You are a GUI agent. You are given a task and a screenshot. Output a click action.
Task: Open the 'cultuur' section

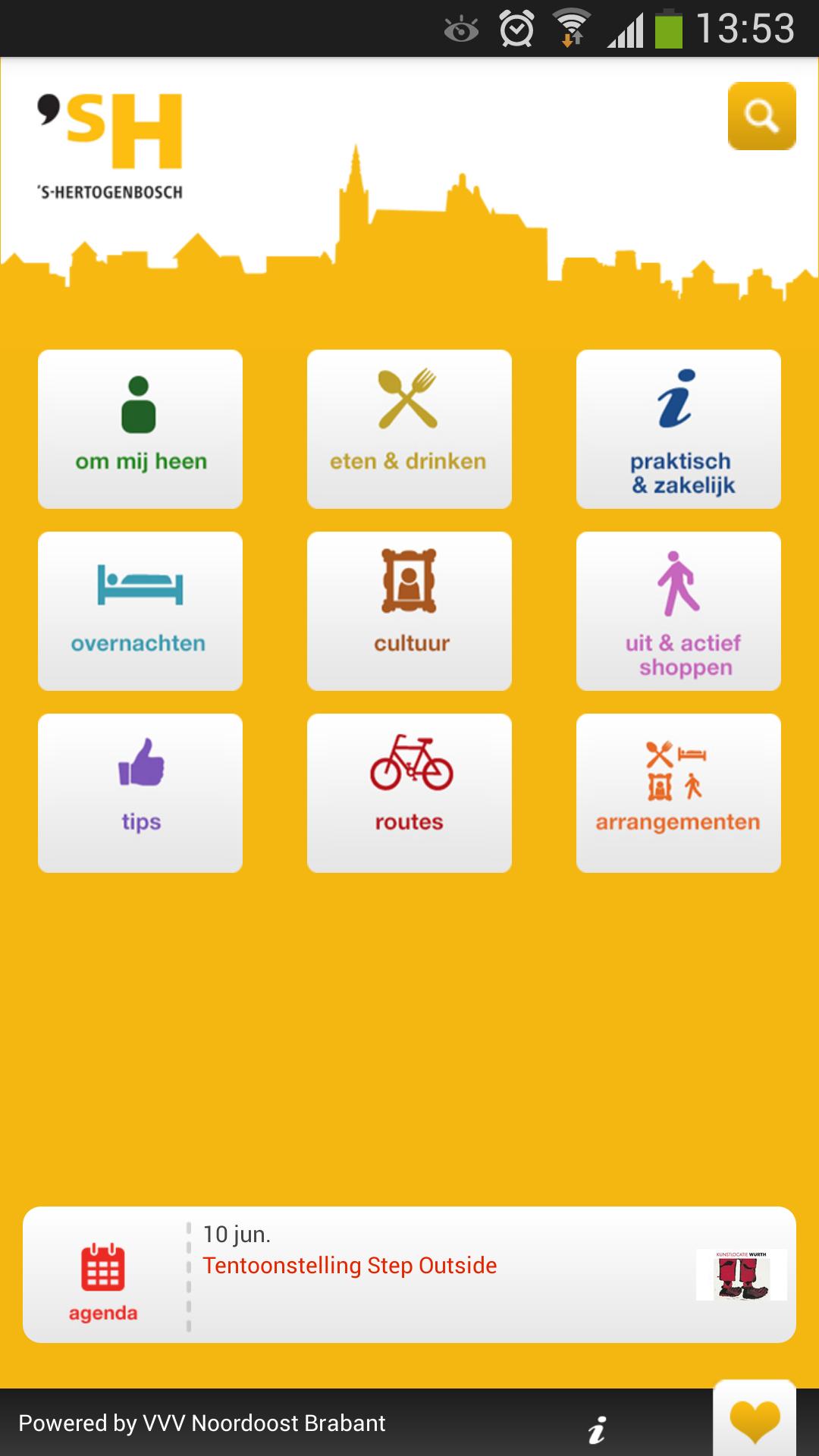[x=409, y=611]
